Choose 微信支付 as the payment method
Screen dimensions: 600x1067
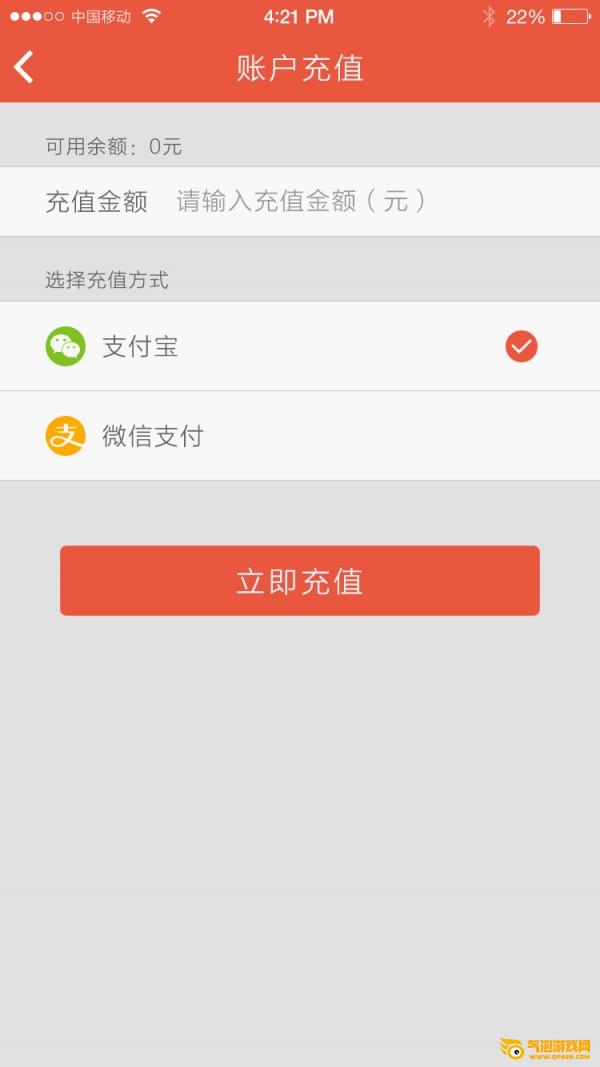pos(300,436)
